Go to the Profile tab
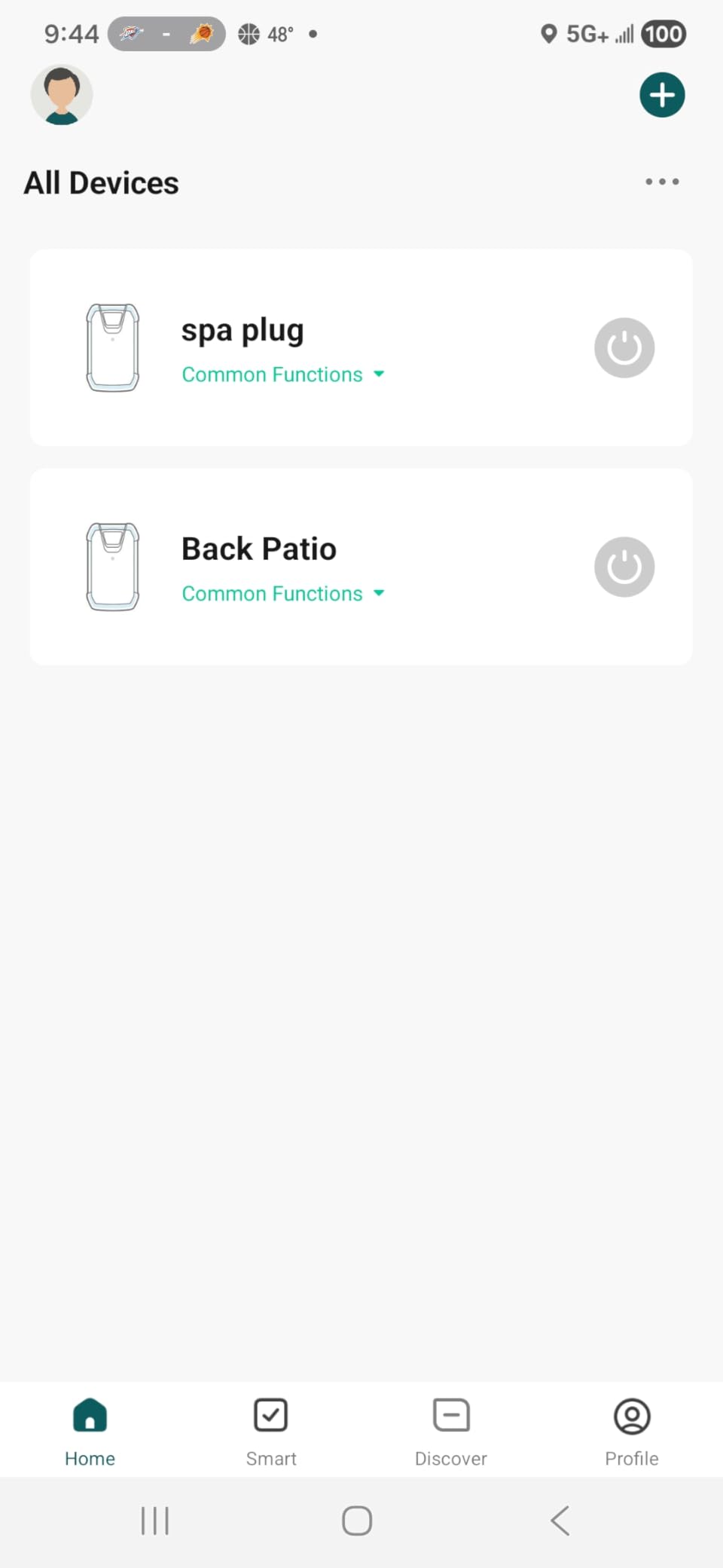 tap(632, 1432)
